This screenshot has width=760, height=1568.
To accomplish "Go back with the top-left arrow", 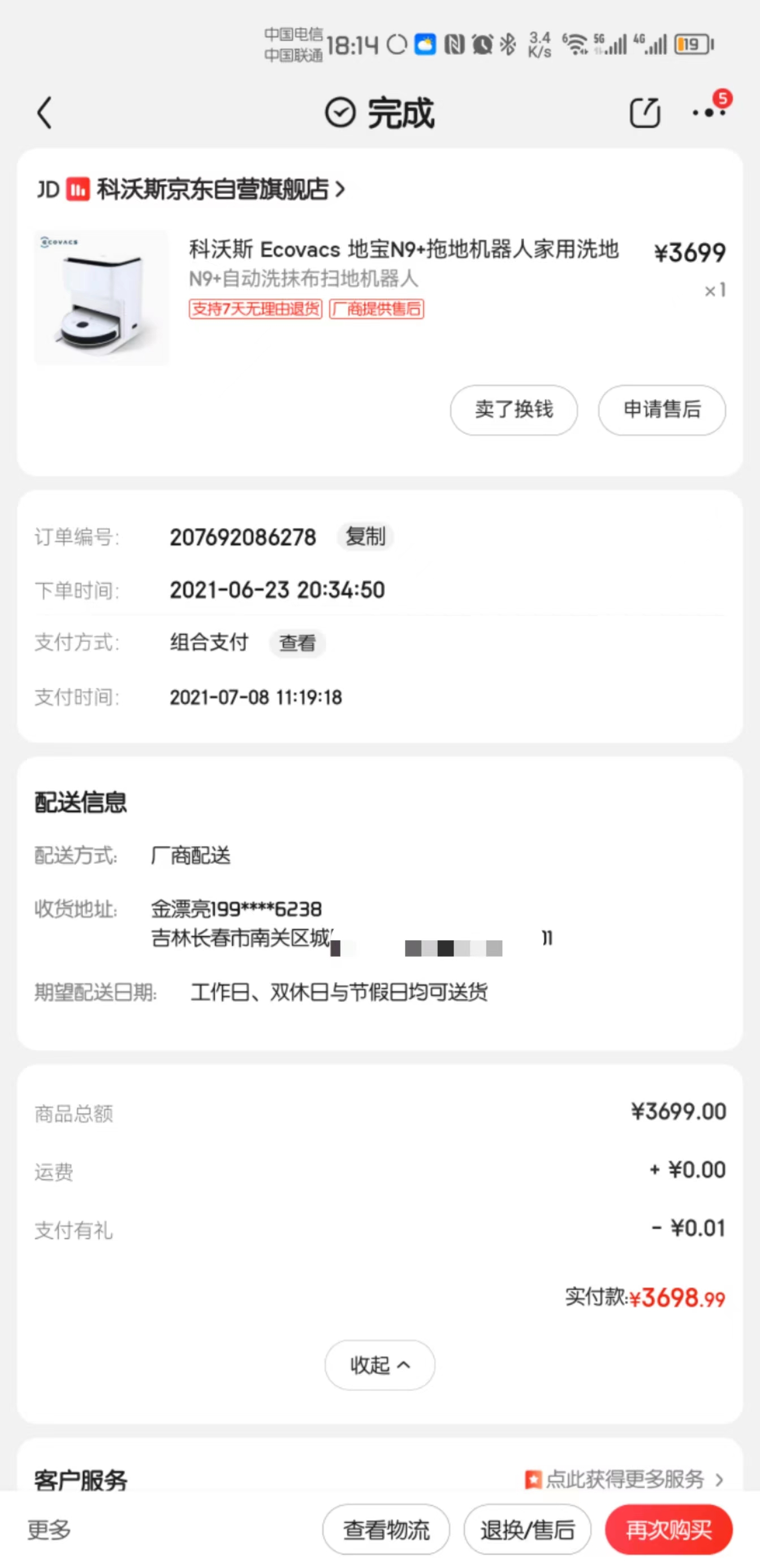I will 45,113.
